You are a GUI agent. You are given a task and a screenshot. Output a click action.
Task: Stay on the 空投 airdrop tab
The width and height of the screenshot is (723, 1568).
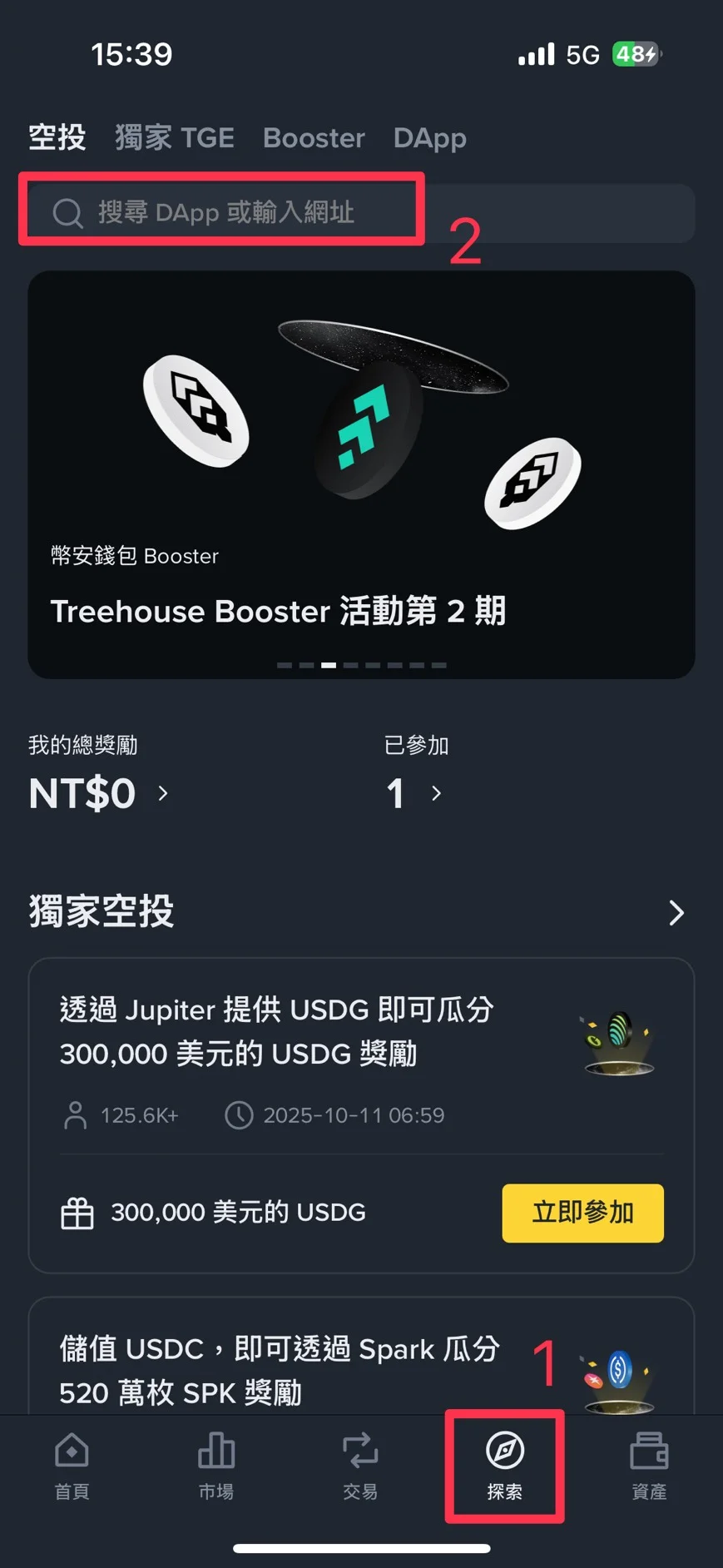click(x=56, y=138)
